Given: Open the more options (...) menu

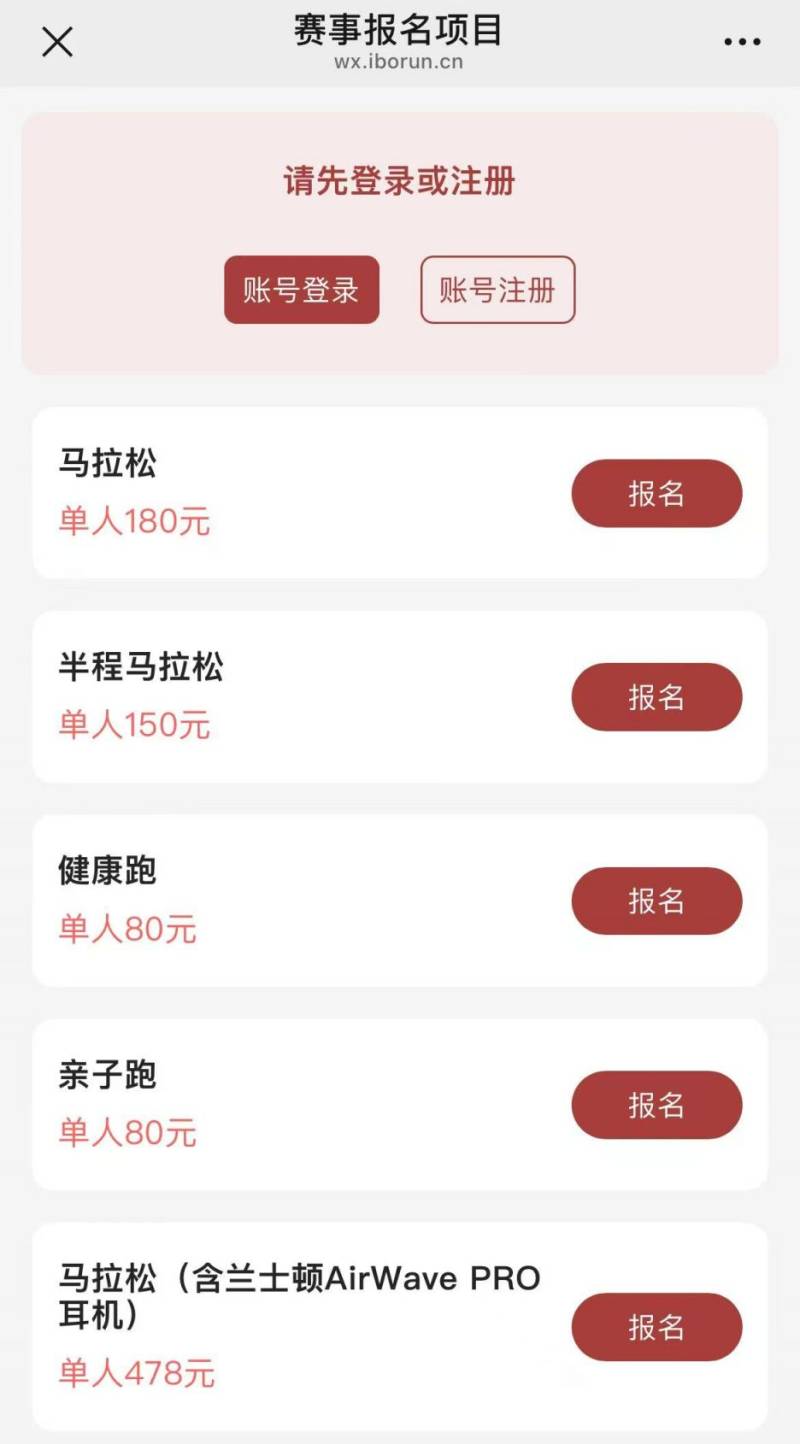Looking at the screenshot, I should click(x=741, y=40).
